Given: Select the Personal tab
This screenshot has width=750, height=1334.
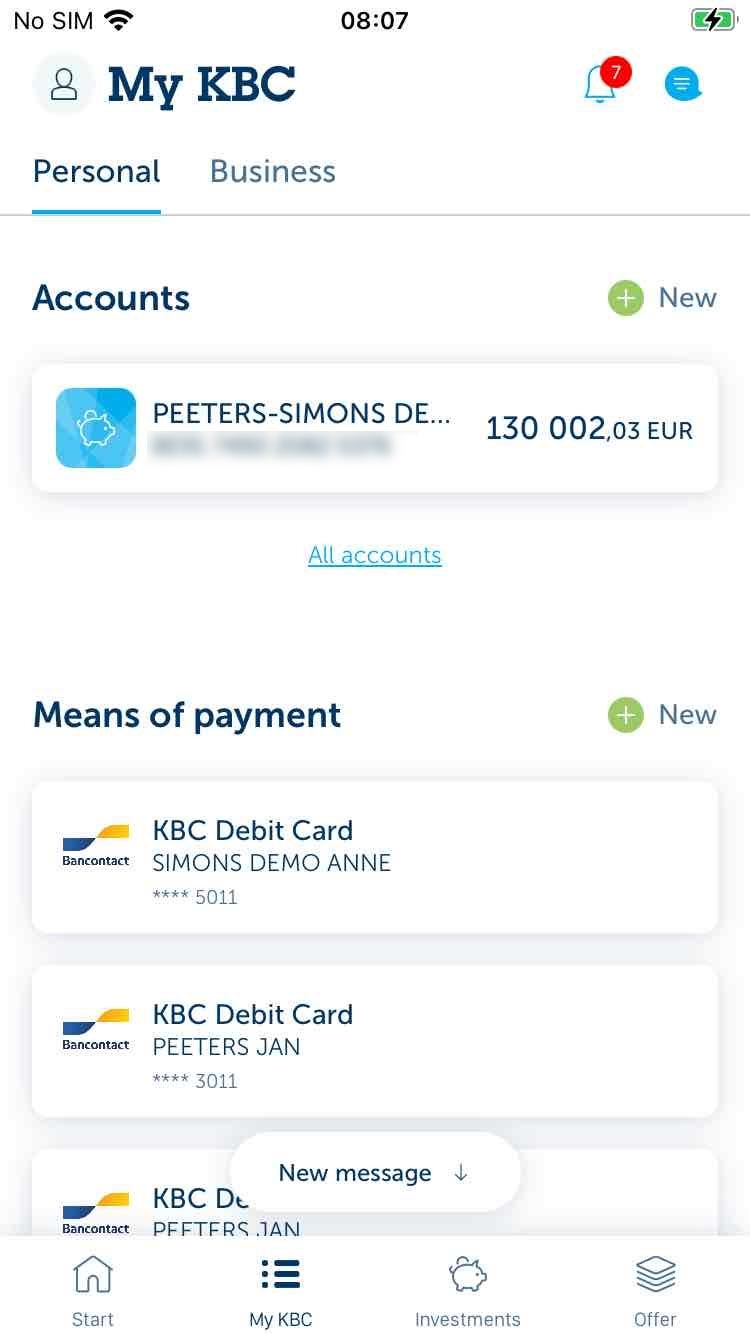Looking at the screenshot, I should point(96,171).
